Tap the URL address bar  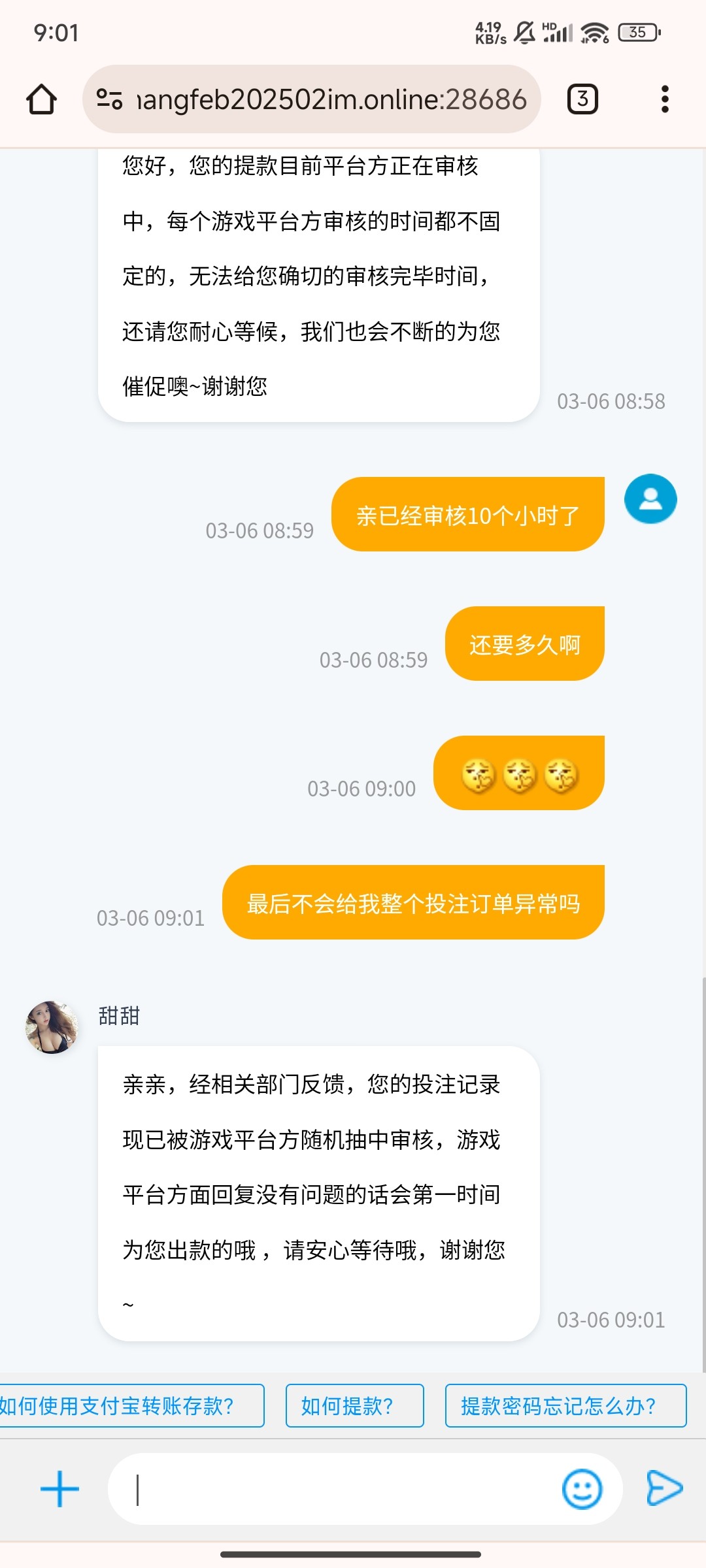330,99
